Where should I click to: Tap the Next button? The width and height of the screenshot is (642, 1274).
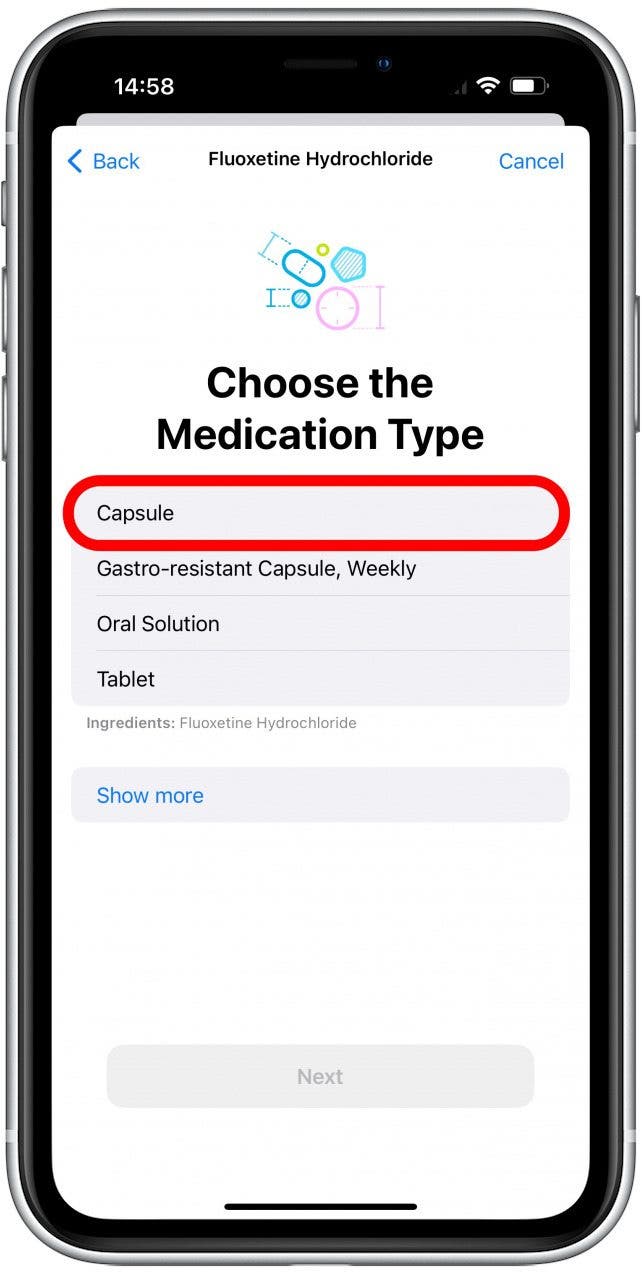[320, 1076]
